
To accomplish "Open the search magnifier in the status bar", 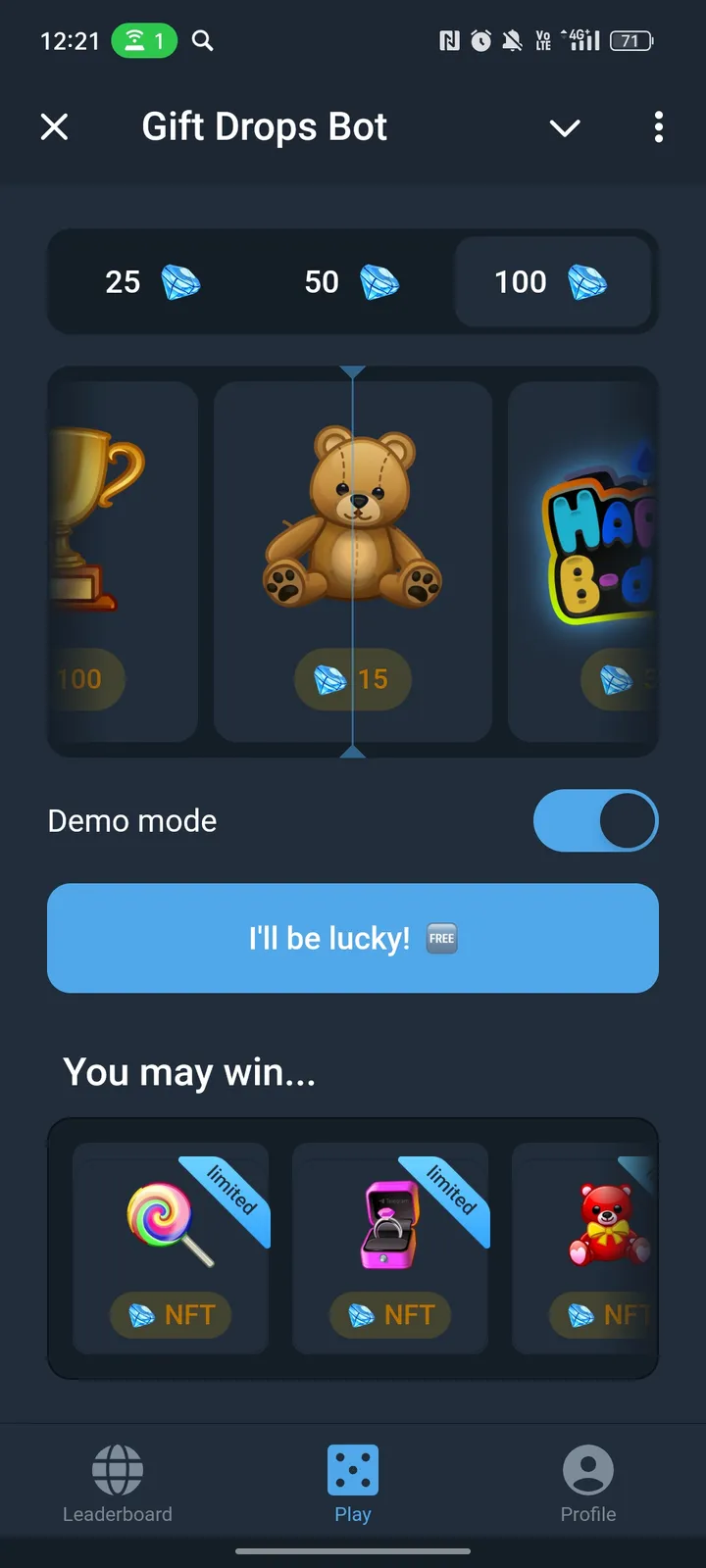I will click(202, 41).
